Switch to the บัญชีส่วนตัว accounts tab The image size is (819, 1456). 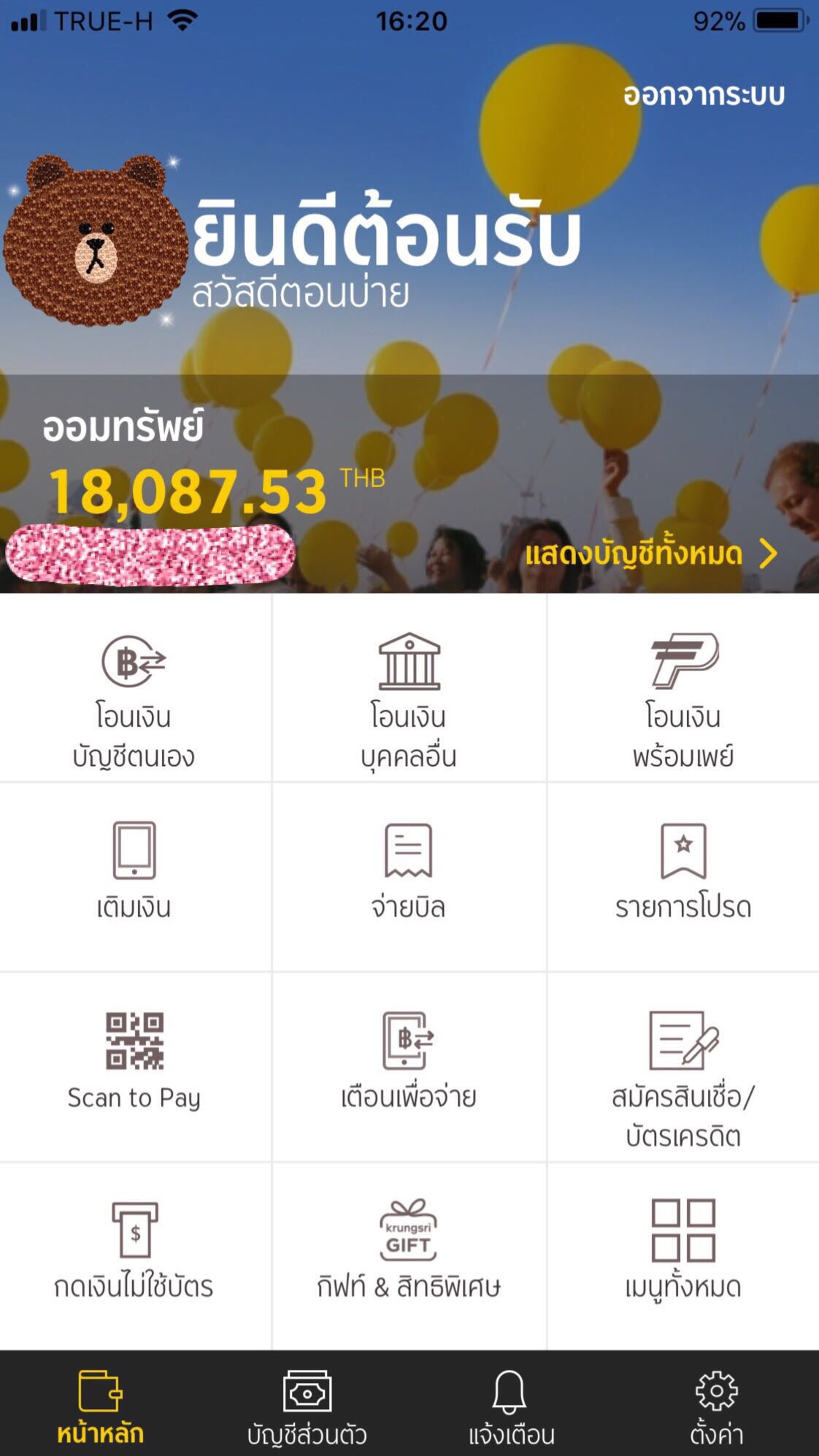307,1408
